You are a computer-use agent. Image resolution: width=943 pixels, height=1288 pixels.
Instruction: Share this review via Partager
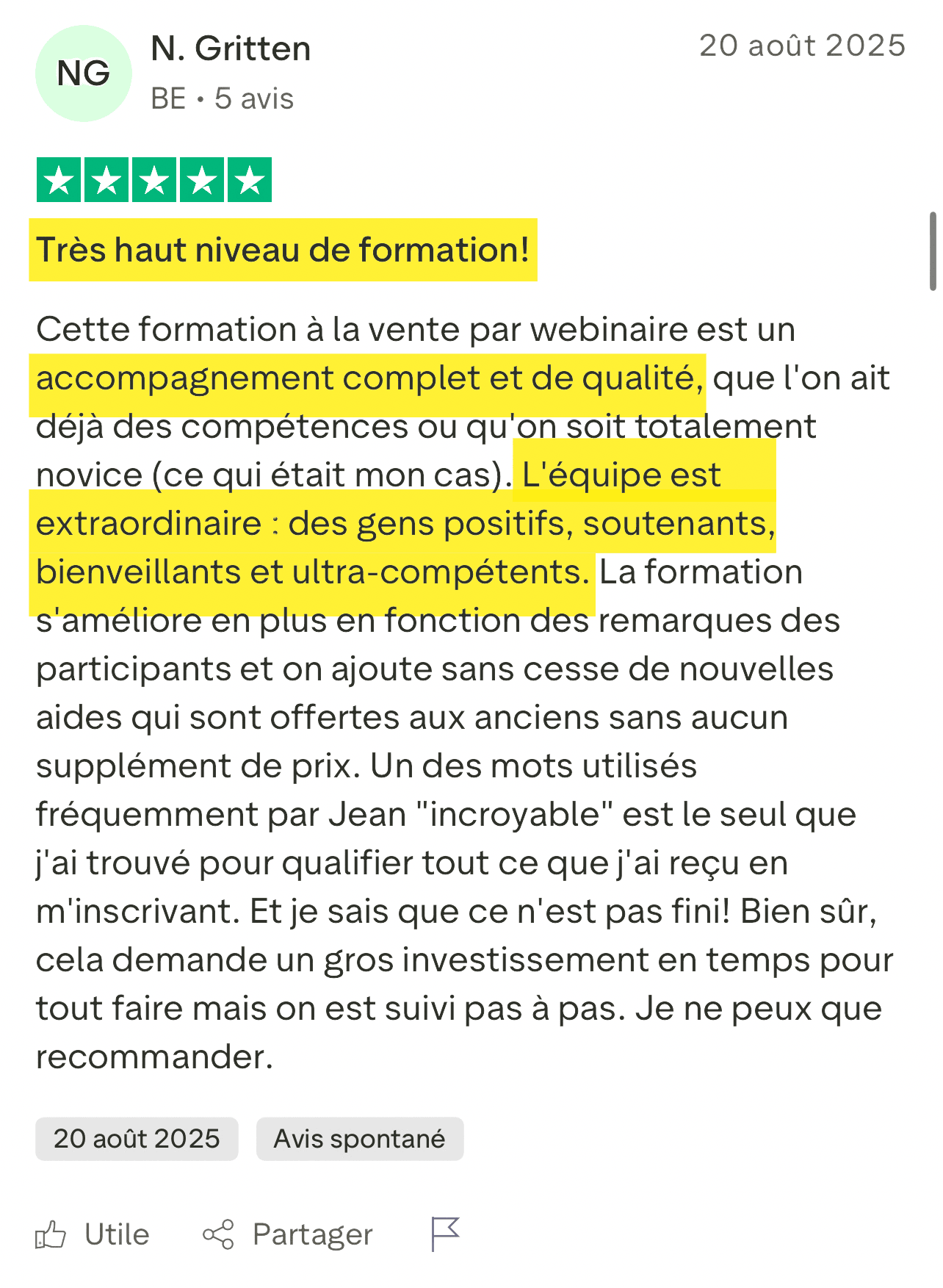(288, 1234)
